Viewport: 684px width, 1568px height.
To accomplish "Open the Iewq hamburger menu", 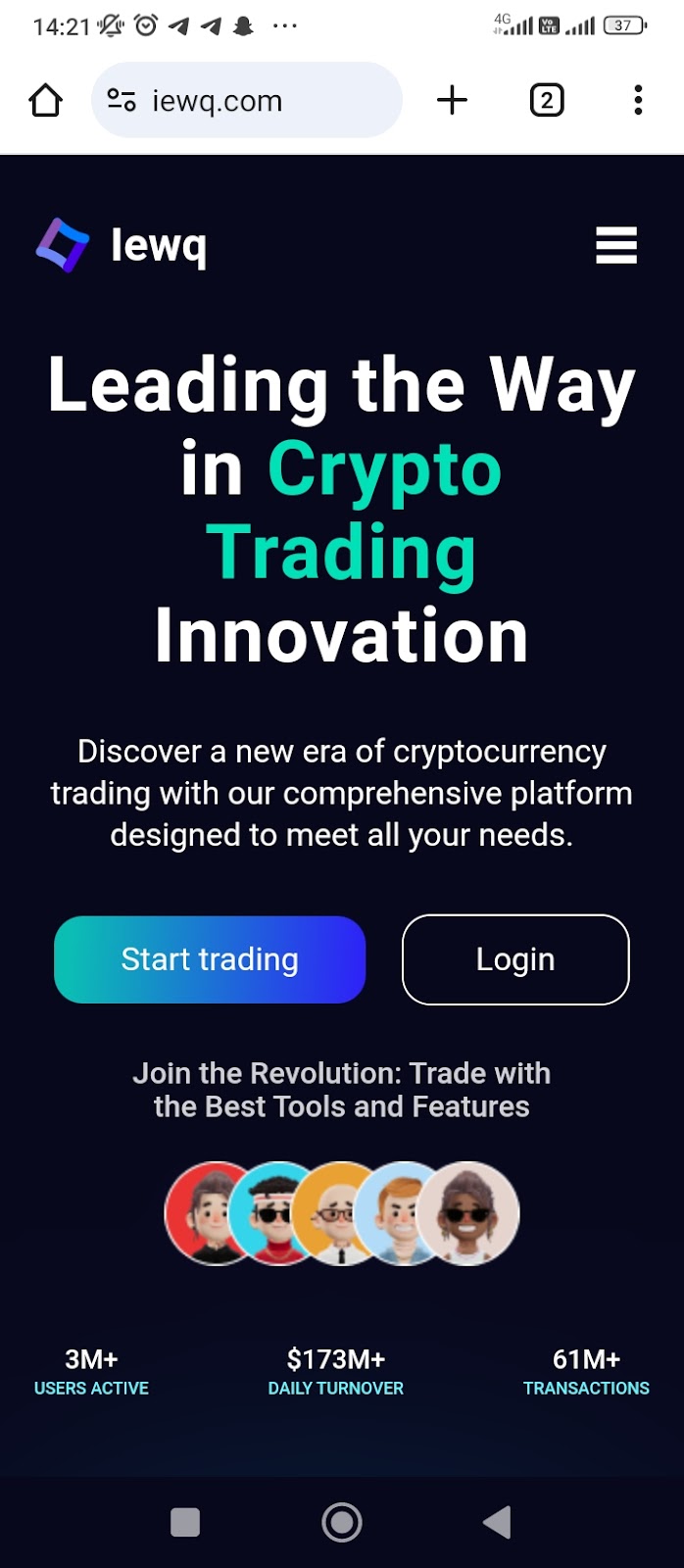I will click(616, 245).
